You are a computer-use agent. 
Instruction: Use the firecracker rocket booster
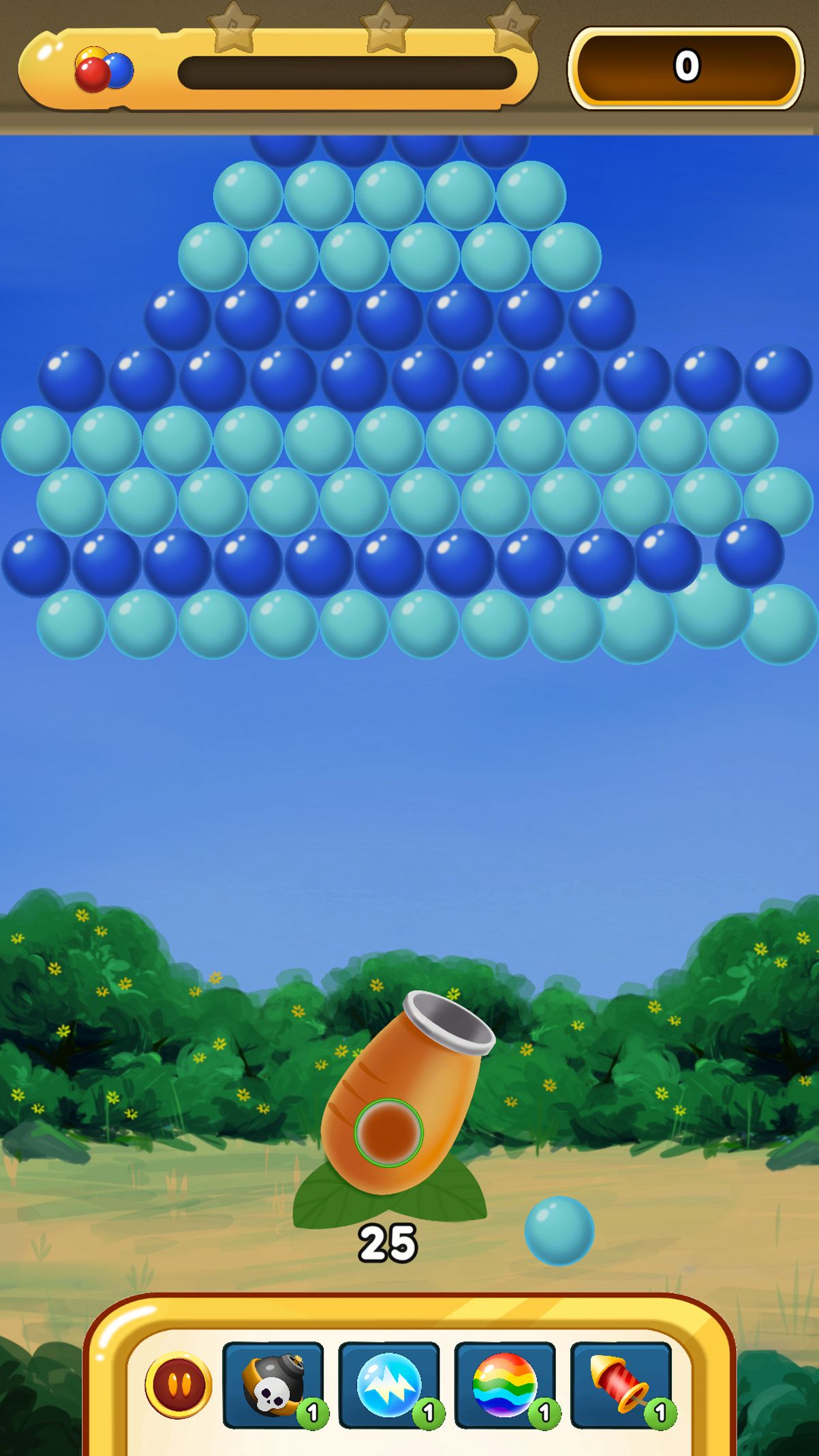(x=621, y=1385)
